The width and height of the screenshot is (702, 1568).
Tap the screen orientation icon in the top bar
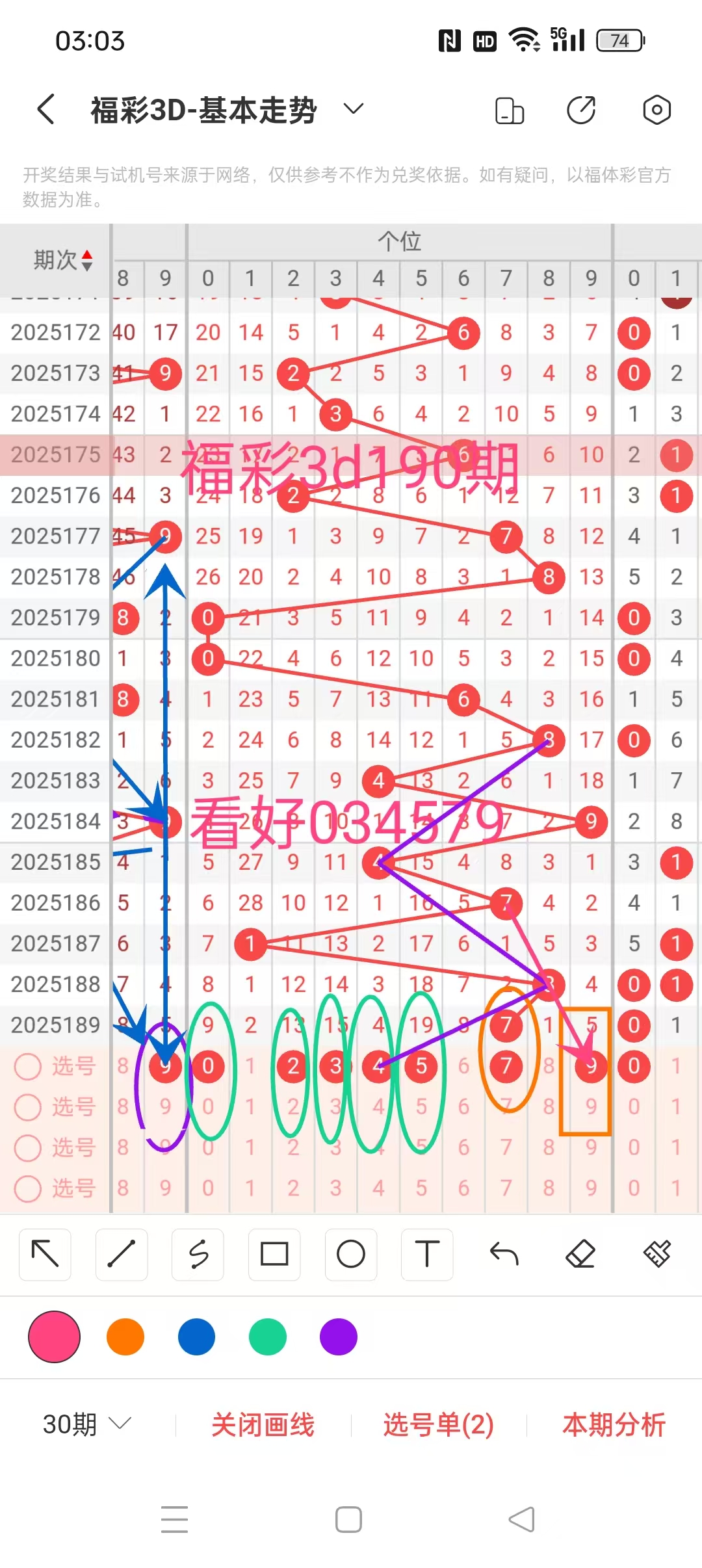coord(510,110)
